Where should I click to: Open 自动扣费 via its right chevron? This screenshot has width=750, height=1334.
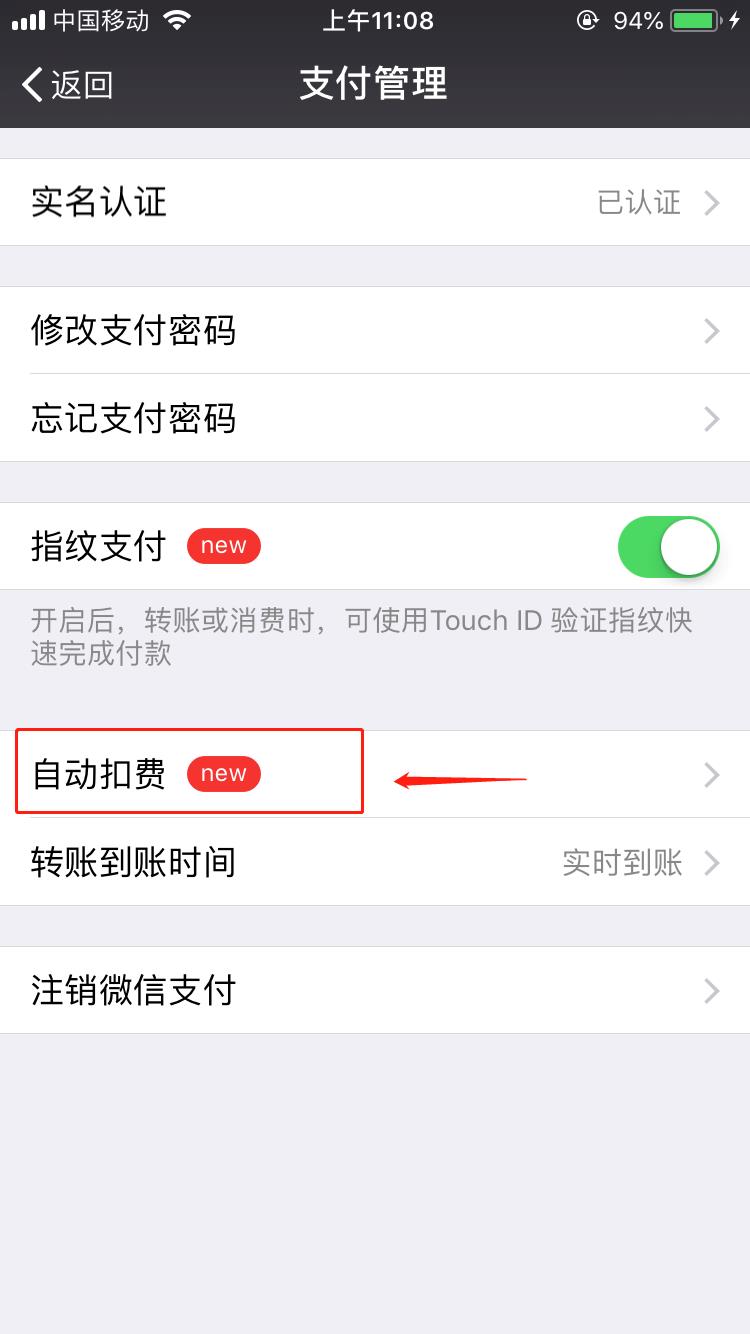pyautogui.click(x=711, y=774)
